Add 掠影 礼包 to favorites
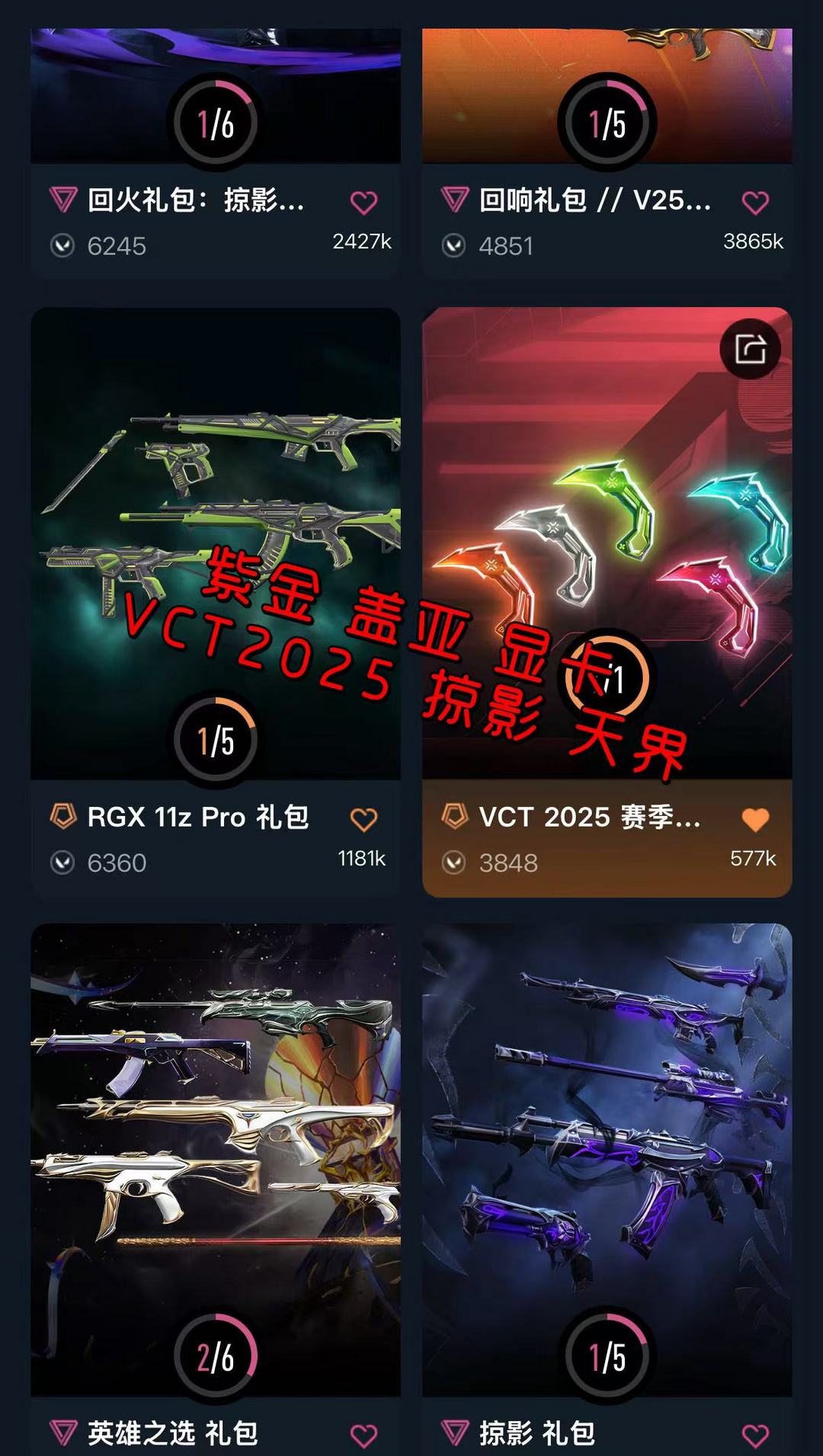The height and width of the screenshot is (1456, 823). click(755, 1435)
